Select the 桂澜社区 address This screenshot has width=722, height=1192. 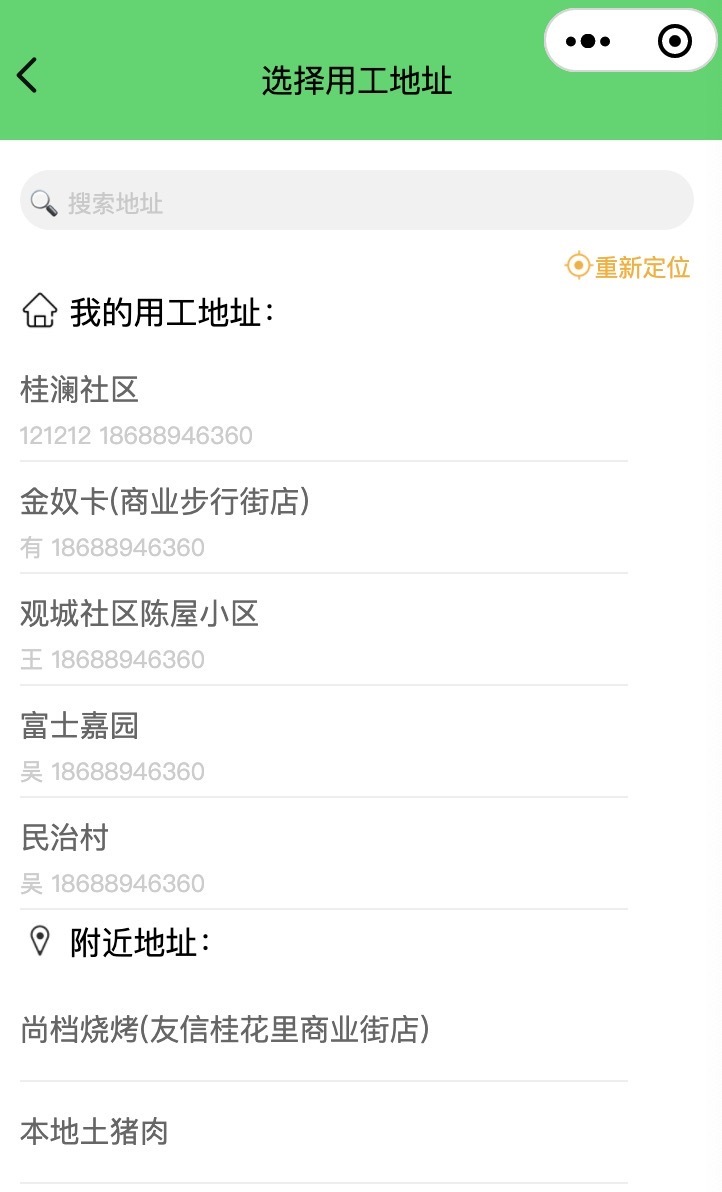(x=324, y=411)
